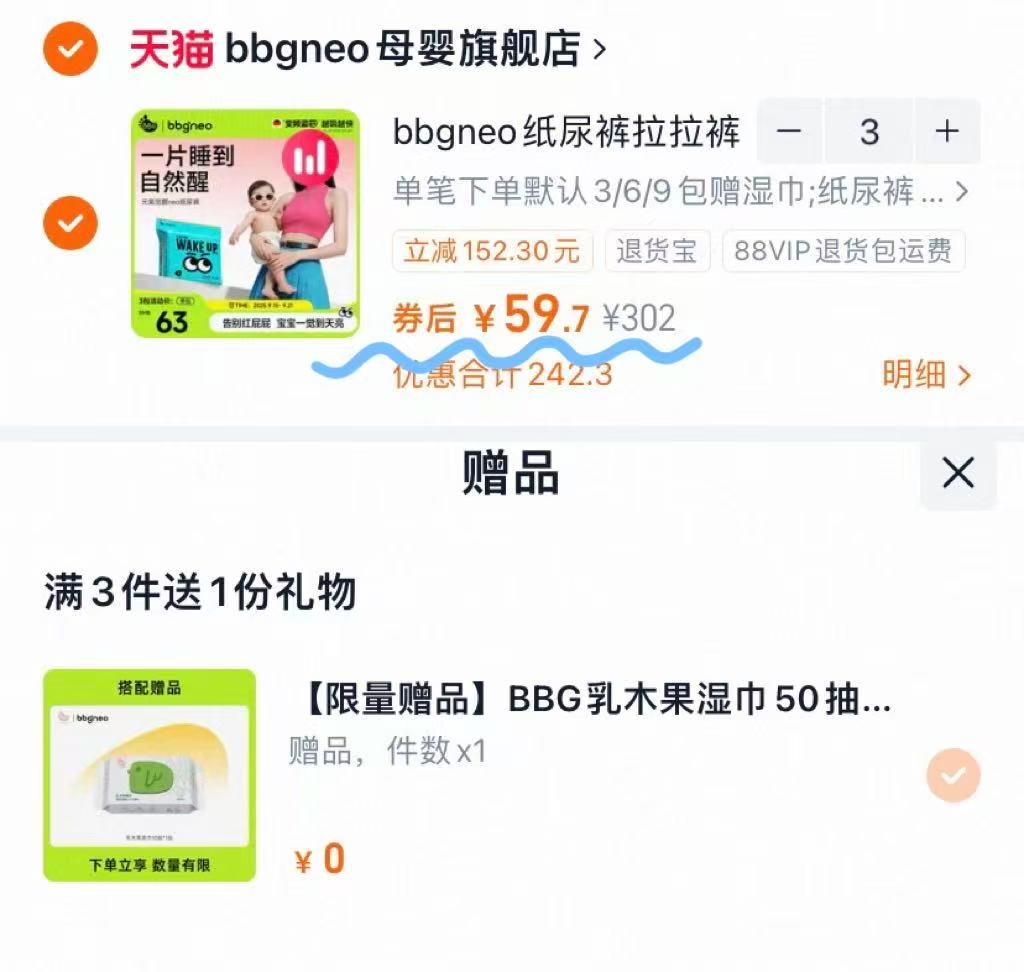Tap the 立减152.30元 discount tag
The image size is (1024, 972).
pyautogui.click(x=492, y=252)
